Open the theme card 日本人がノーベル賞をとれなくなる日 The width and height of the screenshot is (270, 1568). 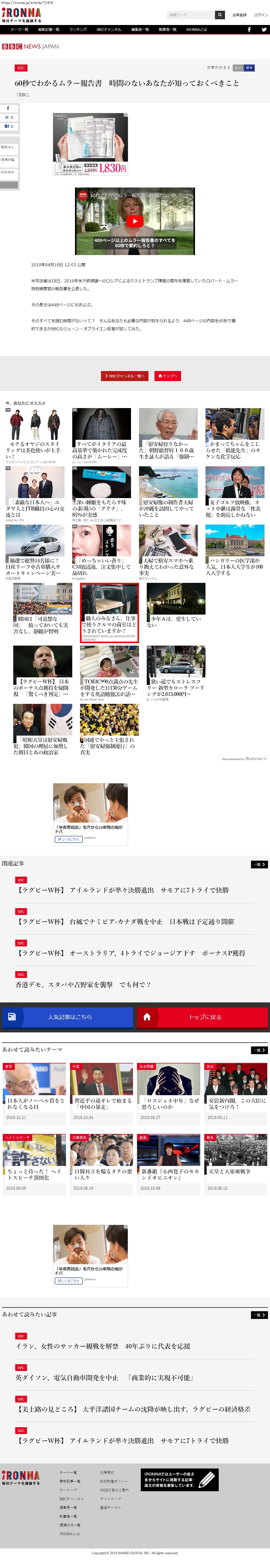pyautogui.click(x=35, y=1104)
